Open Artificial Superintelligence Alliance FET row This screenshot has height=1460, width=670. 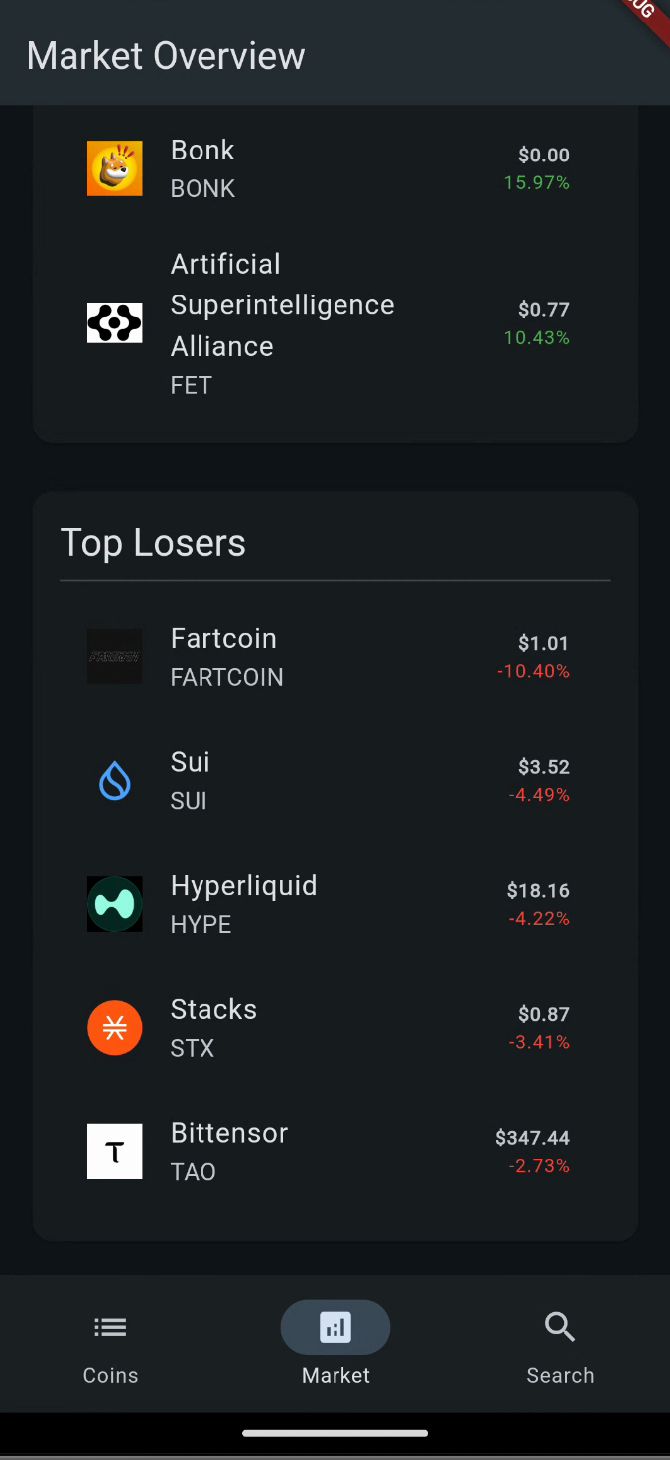coord(335,323)
